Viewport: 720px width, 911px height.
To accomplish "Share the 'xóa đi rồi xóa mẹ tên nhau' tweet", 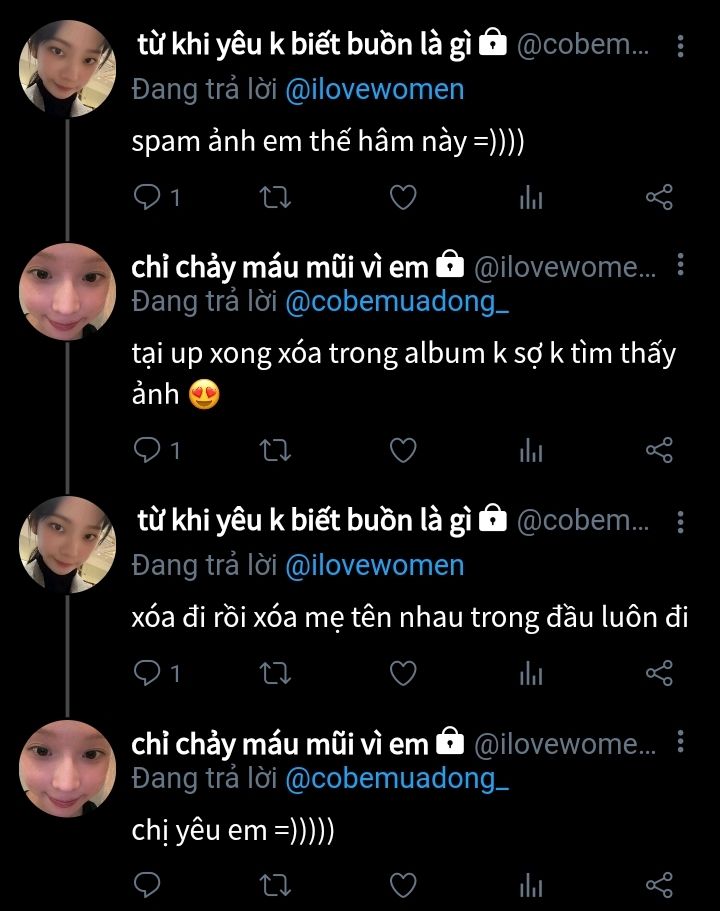I will pyautogui.click(x=659, y=674).
